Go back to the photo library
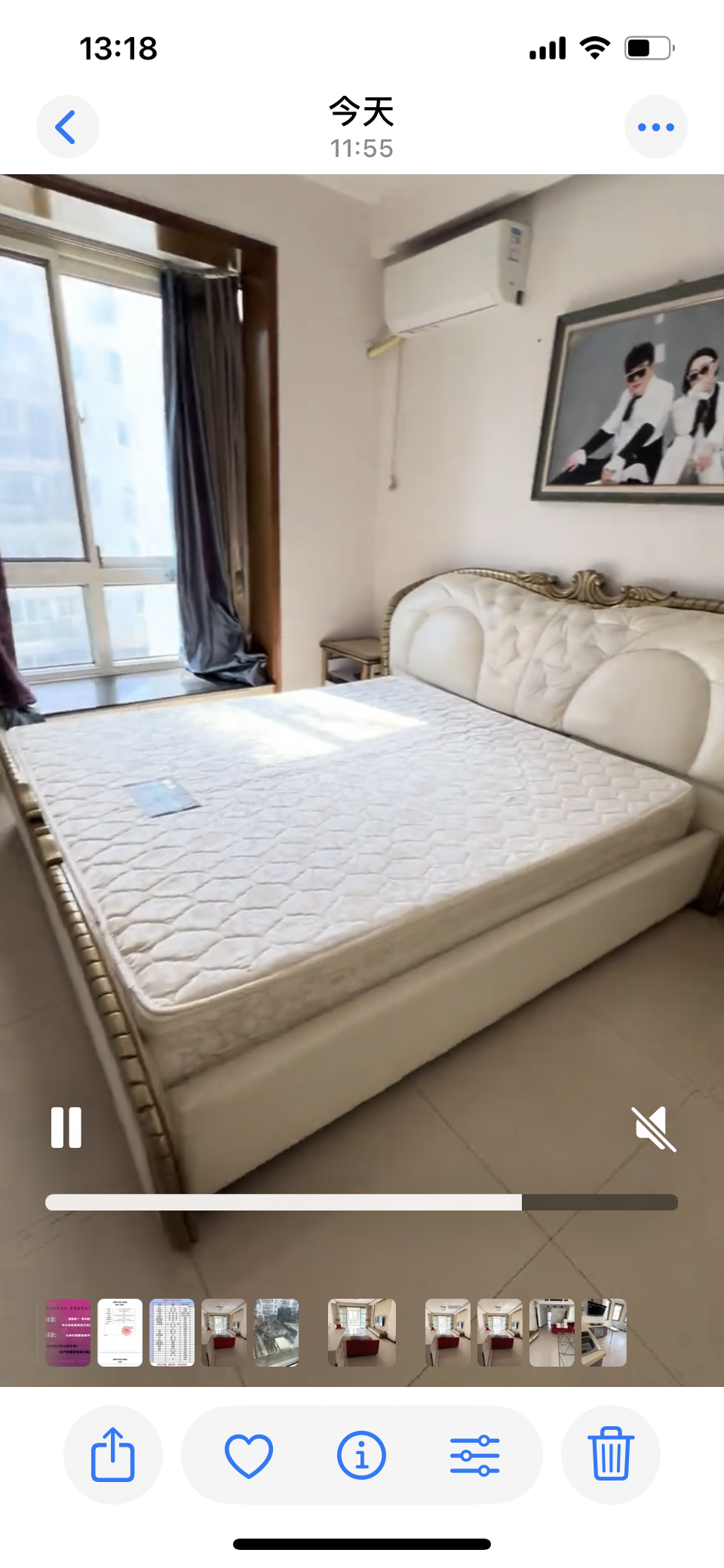This screenshot has width=724, height=1568. [67, 127]
